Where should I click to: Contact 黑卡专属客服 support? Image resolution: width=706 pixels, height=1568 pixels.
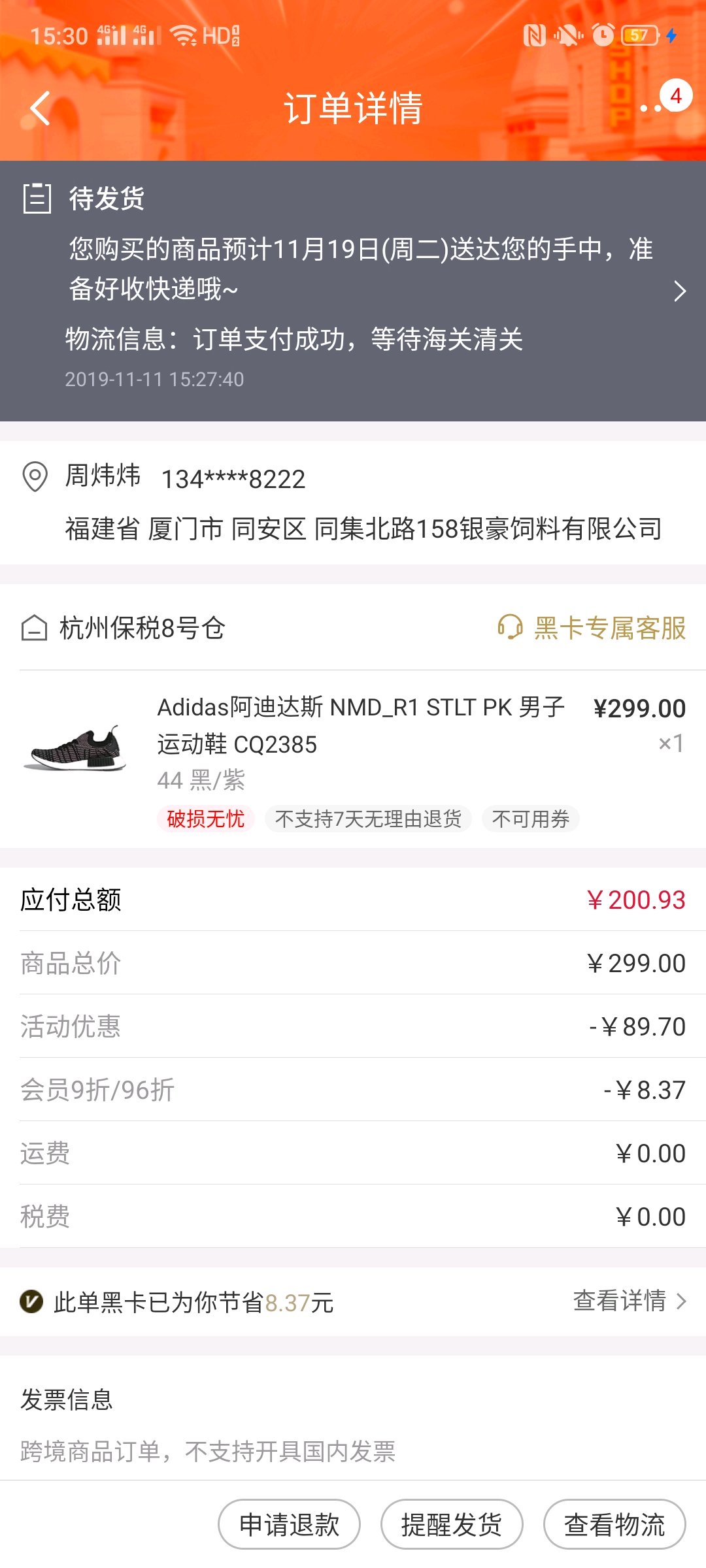[592, 628]
